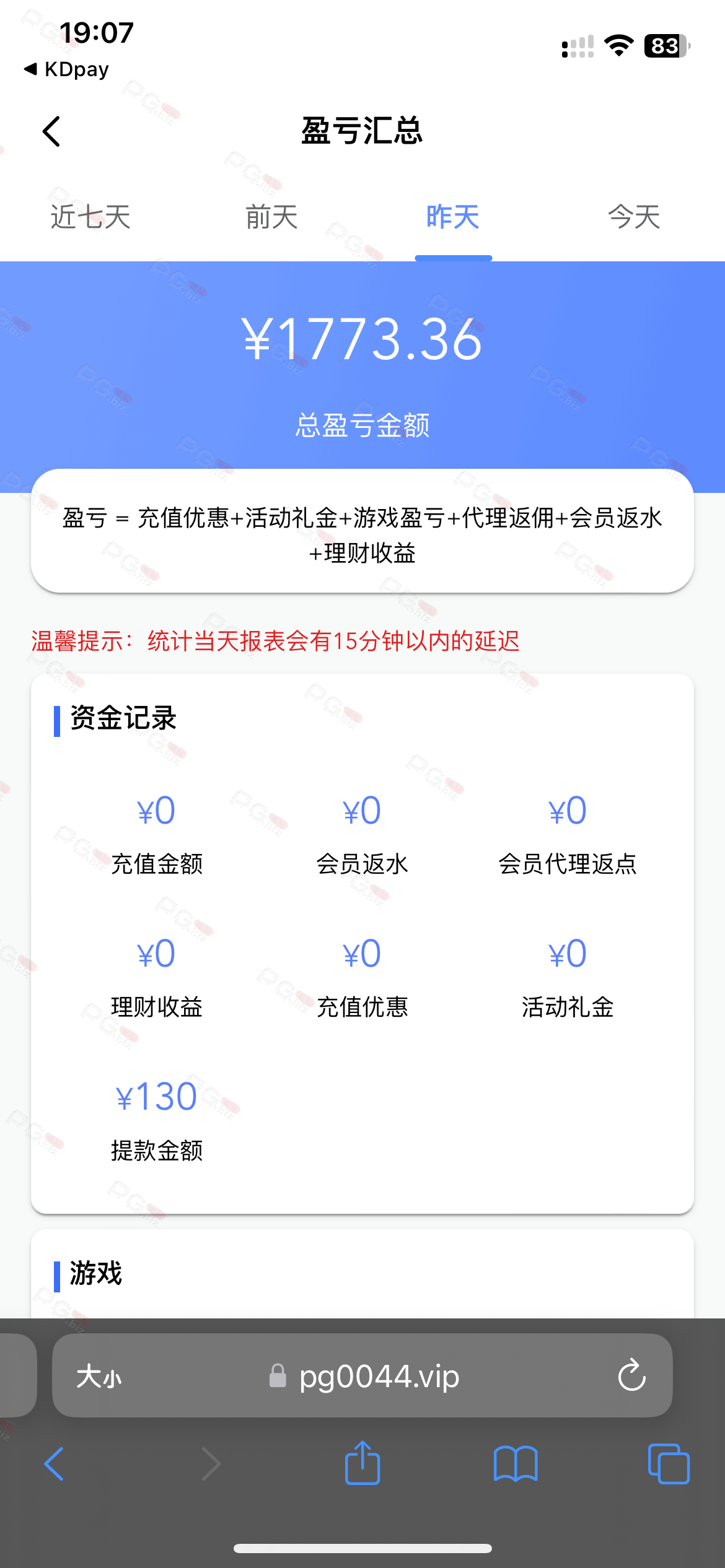Show all open Safari tabs
This screenshot has height=1568, width=725.
coord(669,1464)
